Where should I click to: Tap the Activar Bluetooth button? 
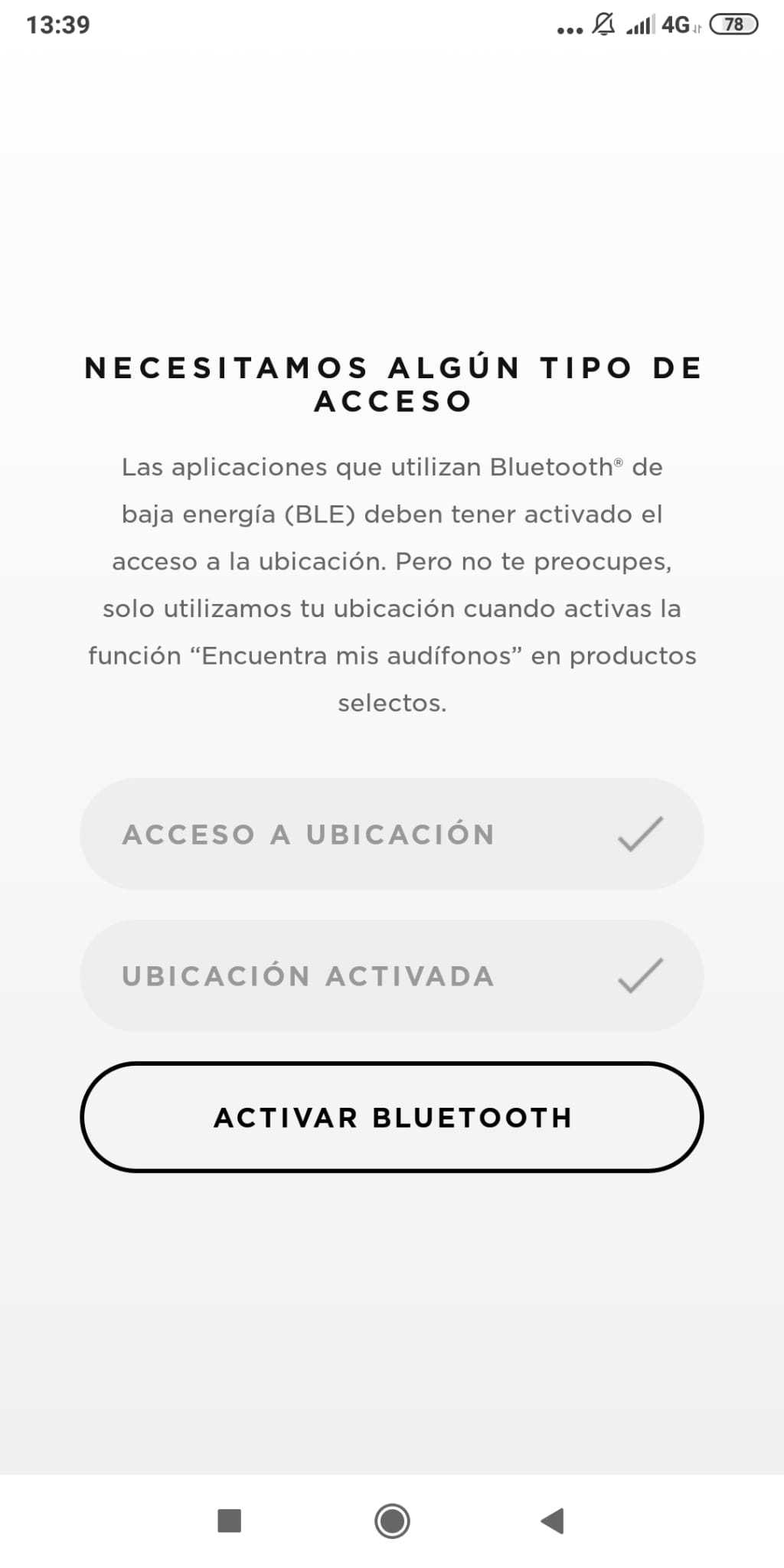pos(392,1117)
